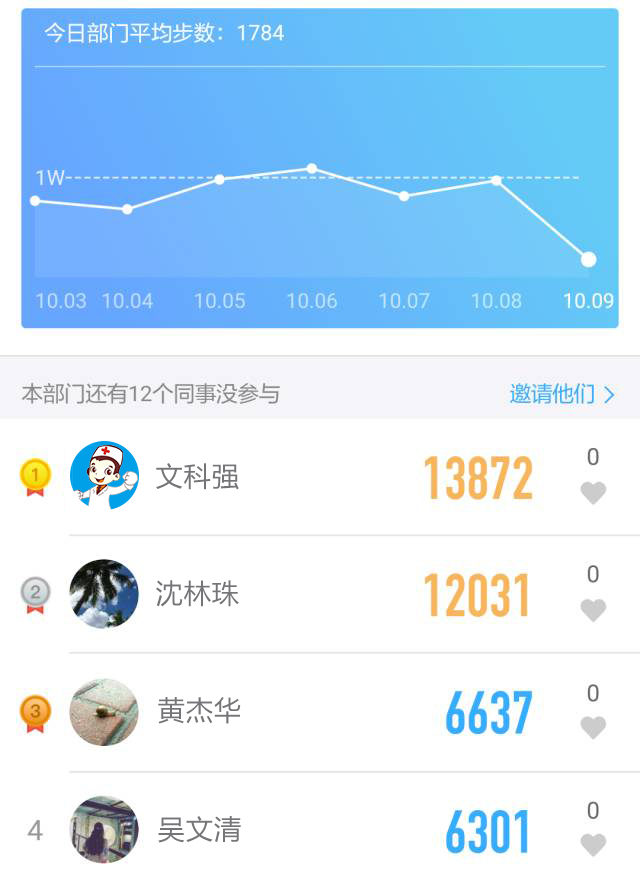Select the 10.08 point on the chart

(x=496, y=180)
